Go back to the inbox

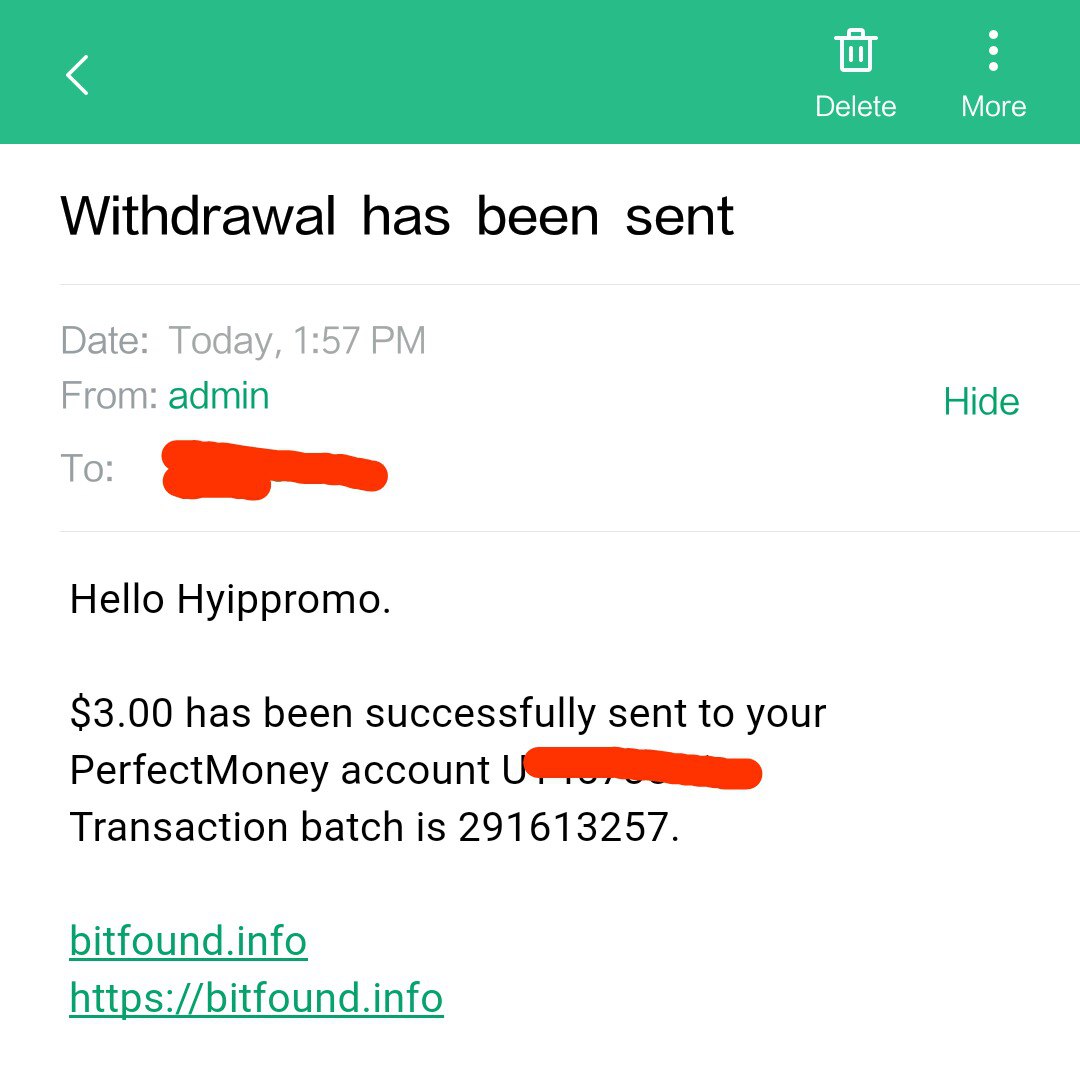(78, 75)
